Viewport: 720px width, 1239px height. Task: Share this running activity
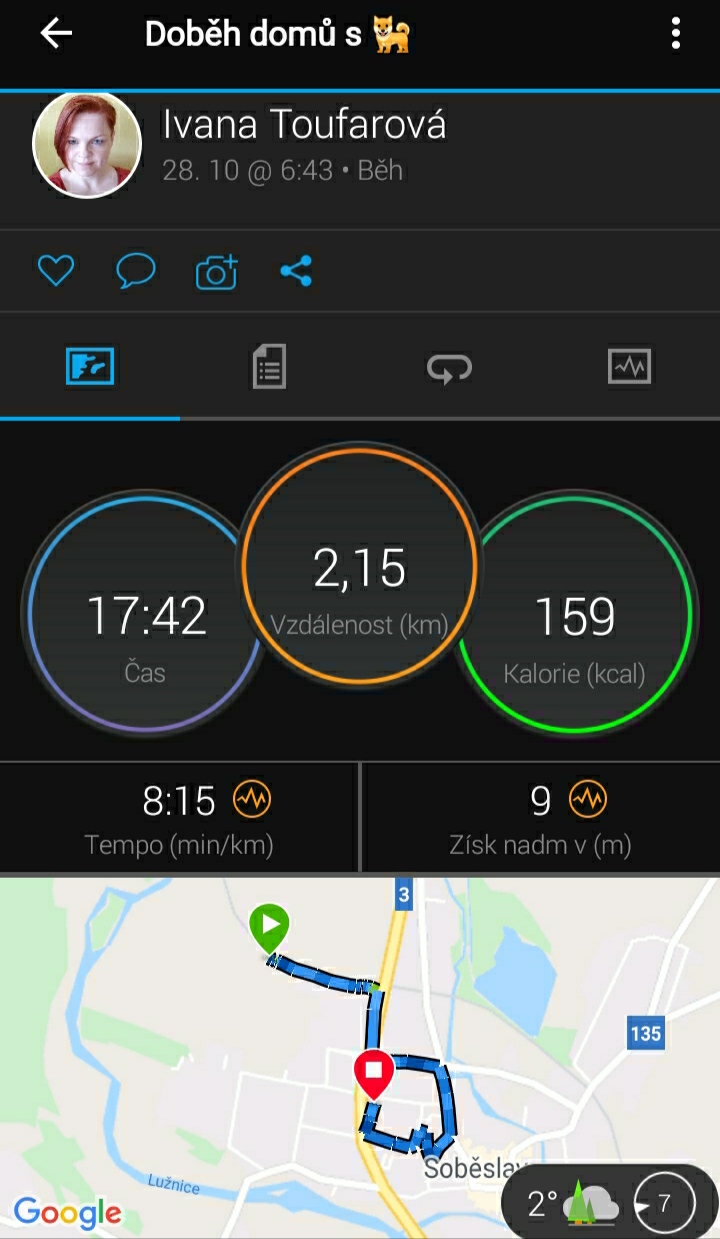pyautogui.click(x=296, y=271)
